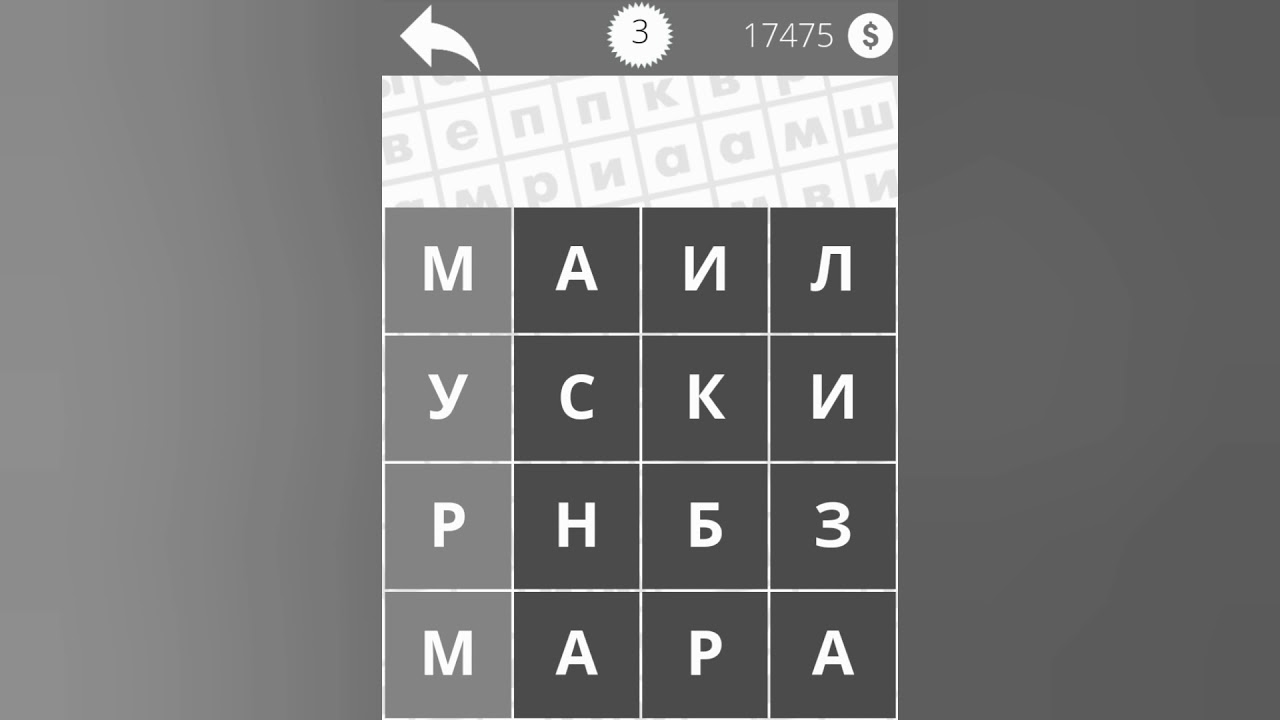
Task: Select the letter tile У
Action: click(447, 398)
